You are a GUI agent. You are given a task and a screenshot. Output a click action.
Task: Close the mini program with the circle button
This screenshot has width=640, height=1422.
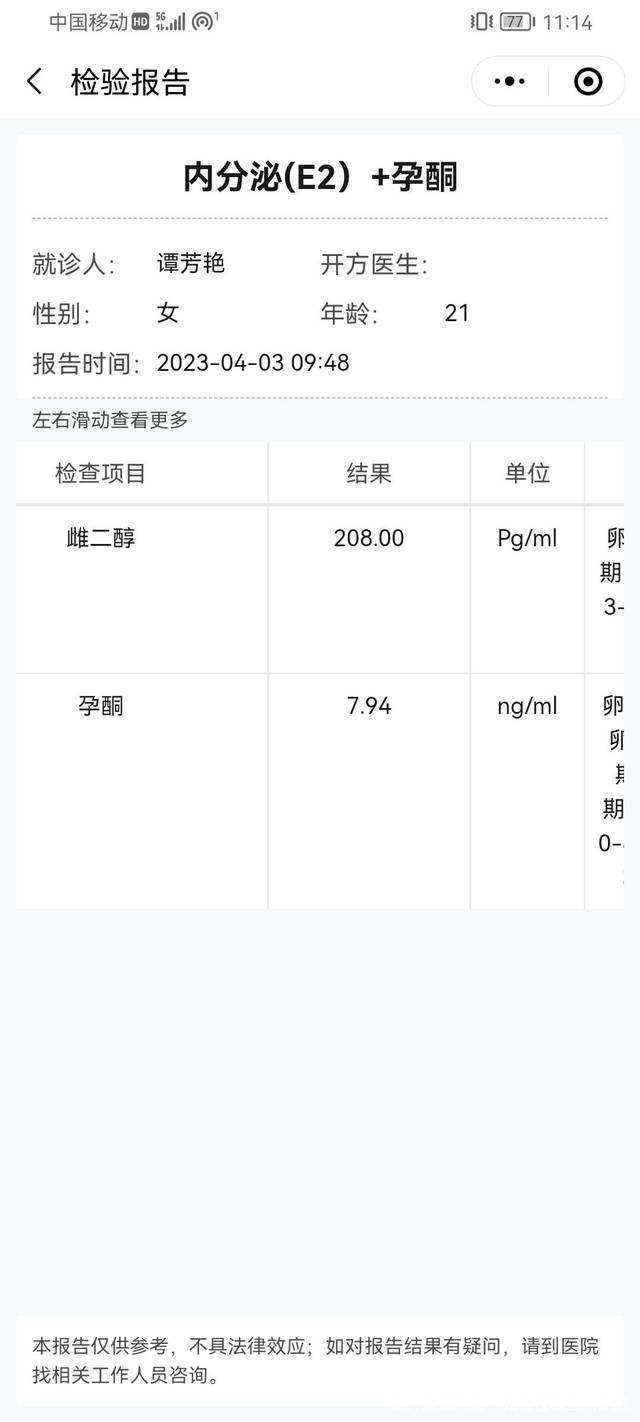coord(588,82)
